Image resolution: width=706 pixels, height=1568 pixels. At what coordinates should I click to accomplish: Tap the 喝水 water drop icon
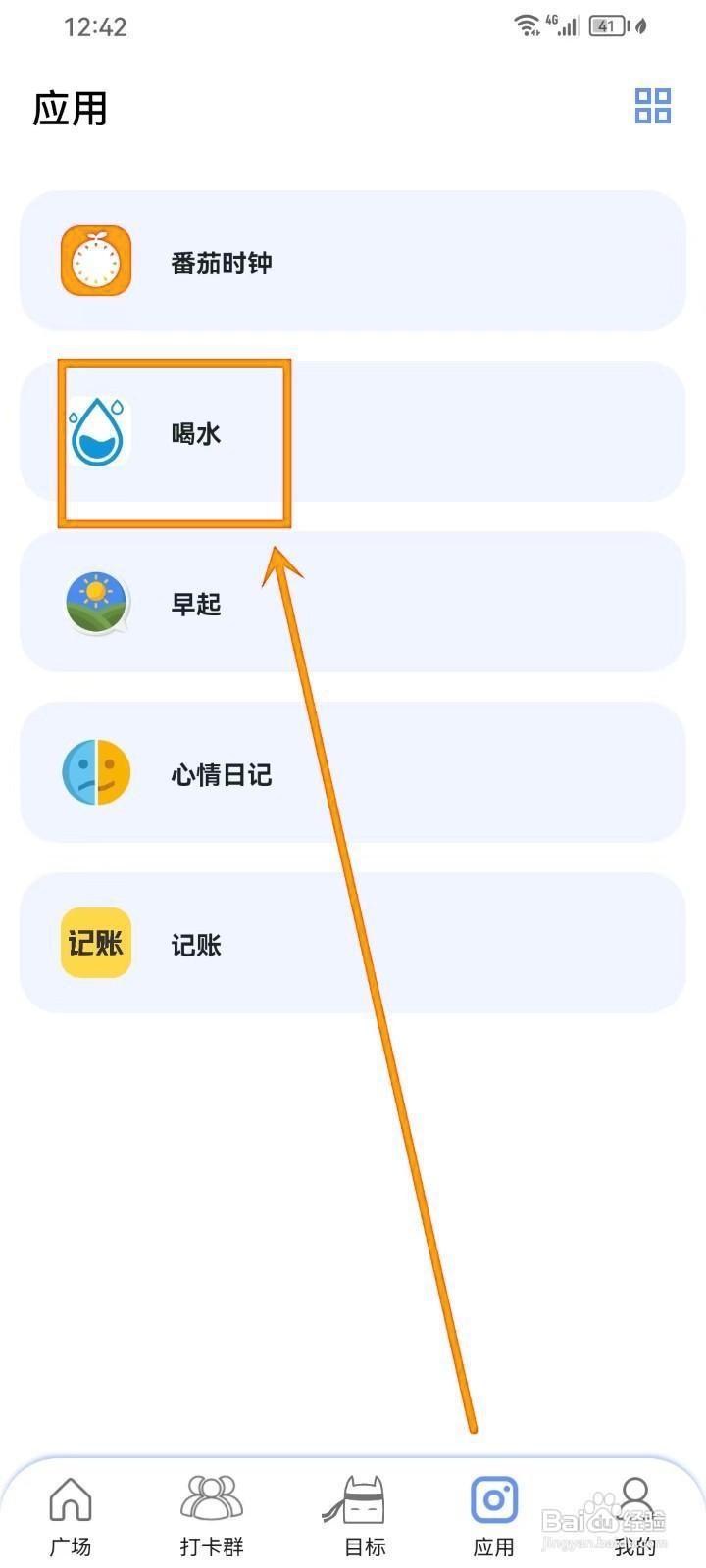click(95, 432)
